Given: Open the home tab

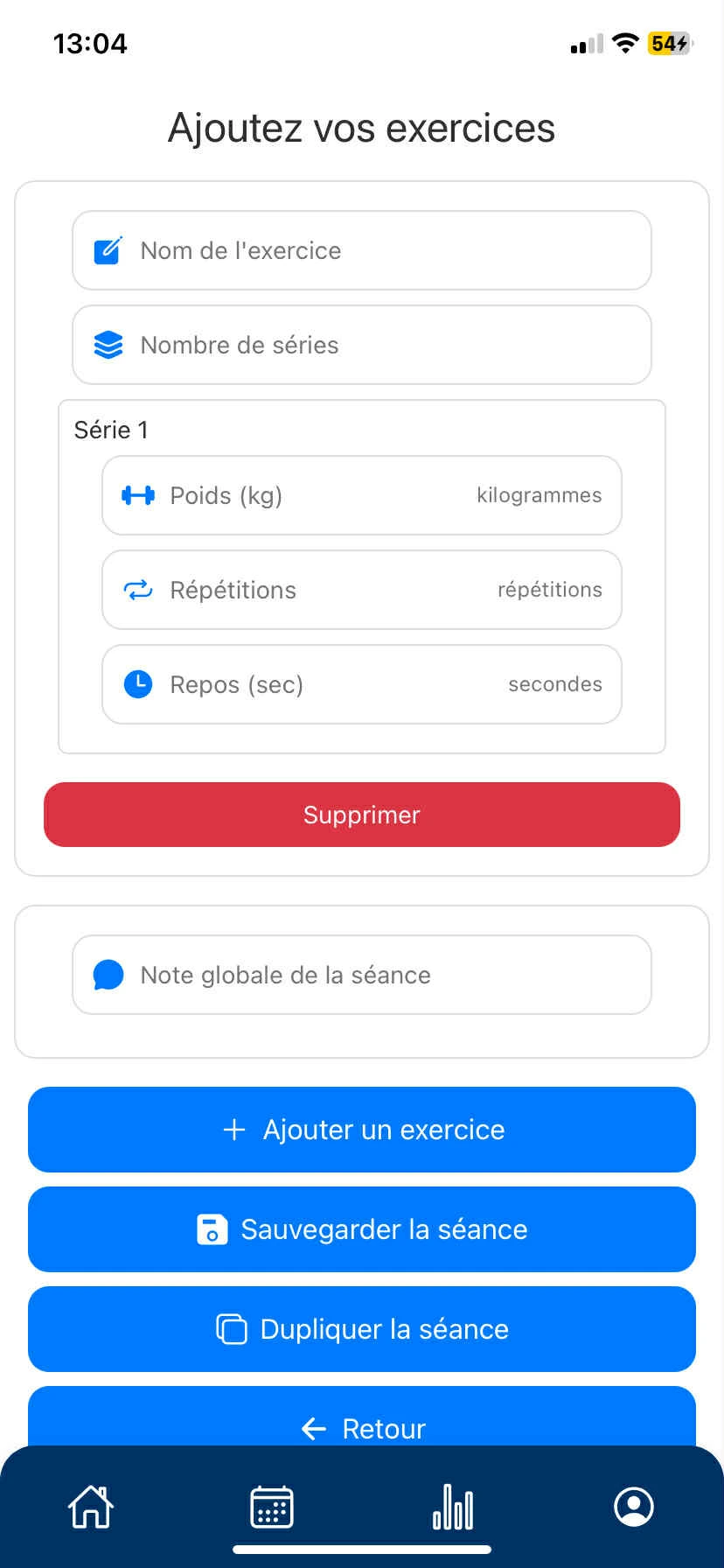Looking at the screenshot, I should point(91,1507).
